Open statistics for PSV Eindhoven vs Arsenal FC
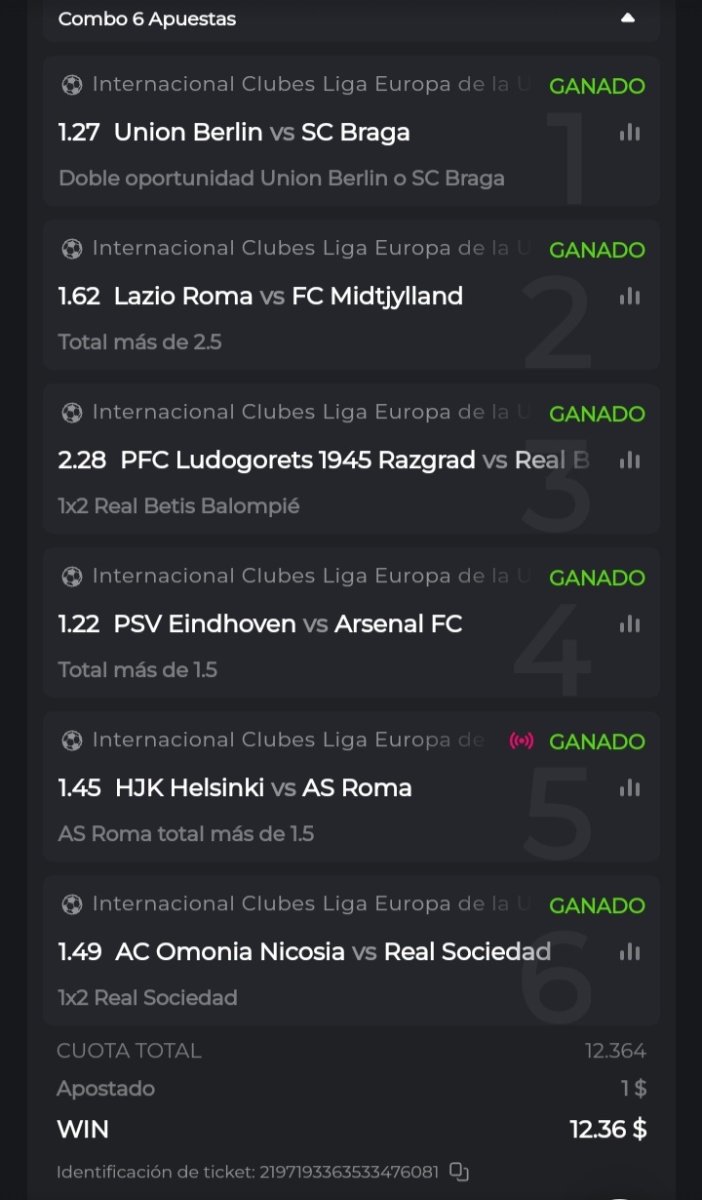702x1200 pixels. pos(629,624)
